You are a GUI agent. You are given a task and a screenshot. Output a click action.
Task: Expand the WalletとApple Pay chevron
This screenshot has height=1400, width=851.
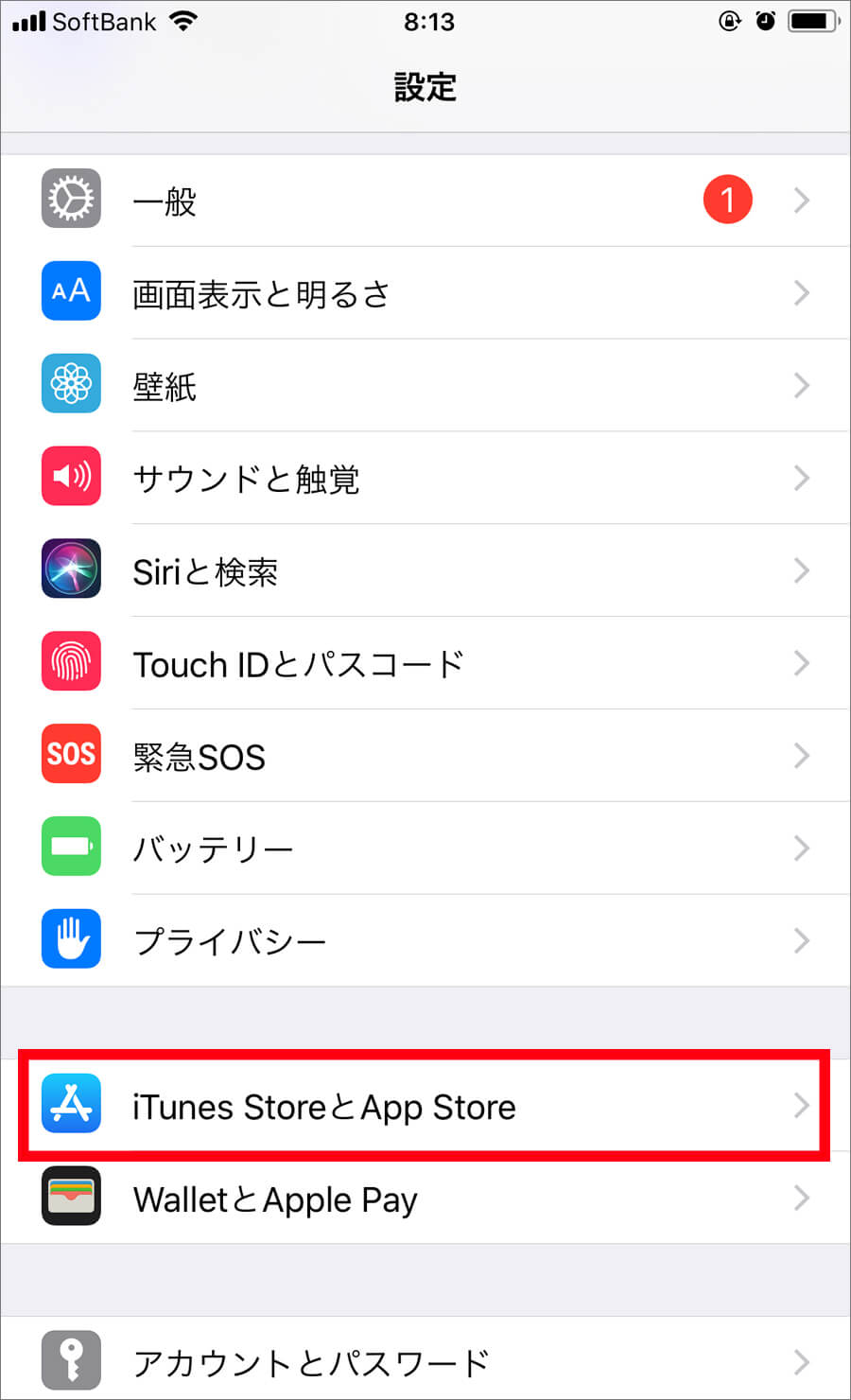pyautogui.click(x=803, y=1197)
